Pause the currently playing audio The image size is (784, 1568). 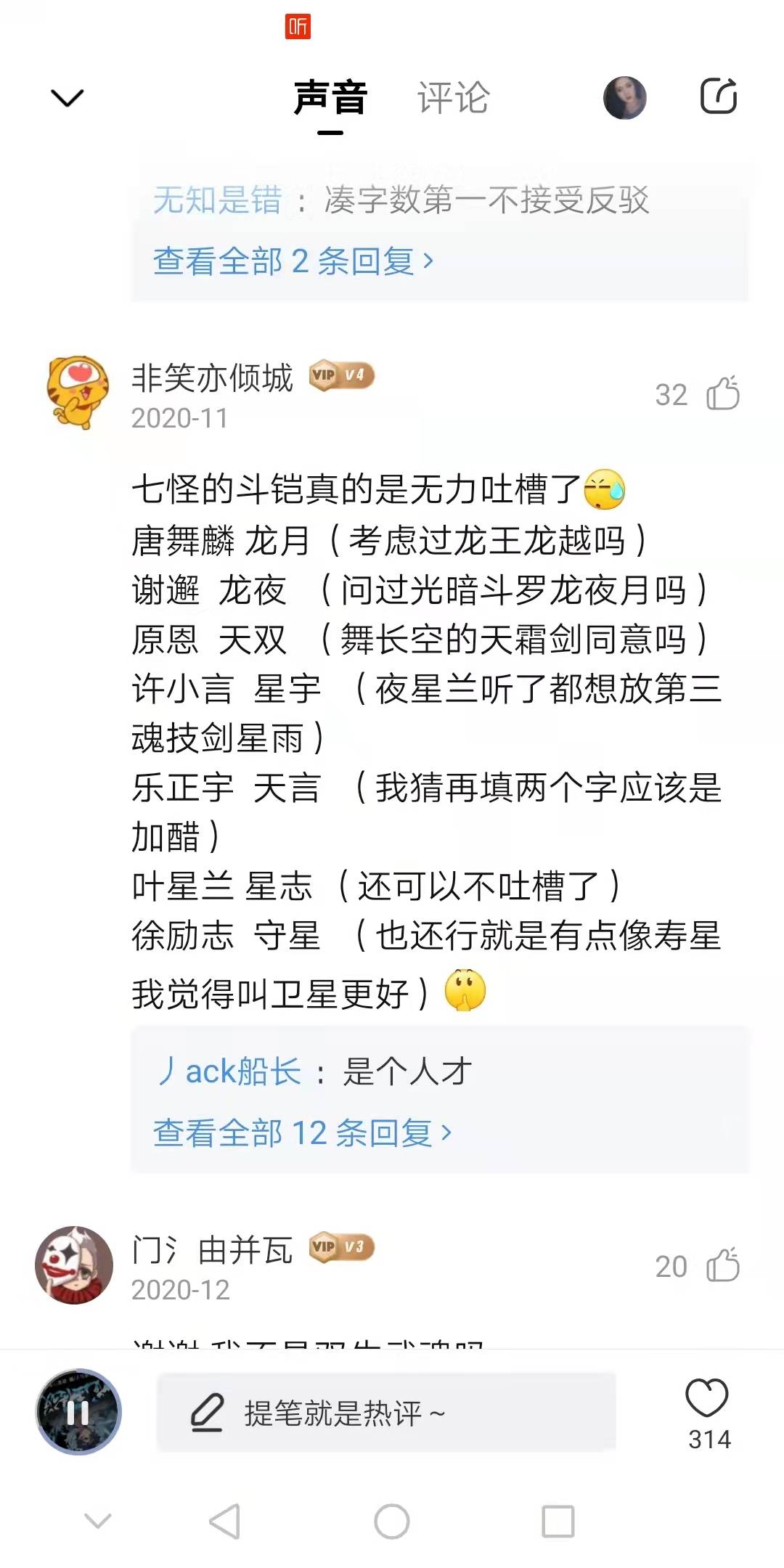[x=78, y=1412]
